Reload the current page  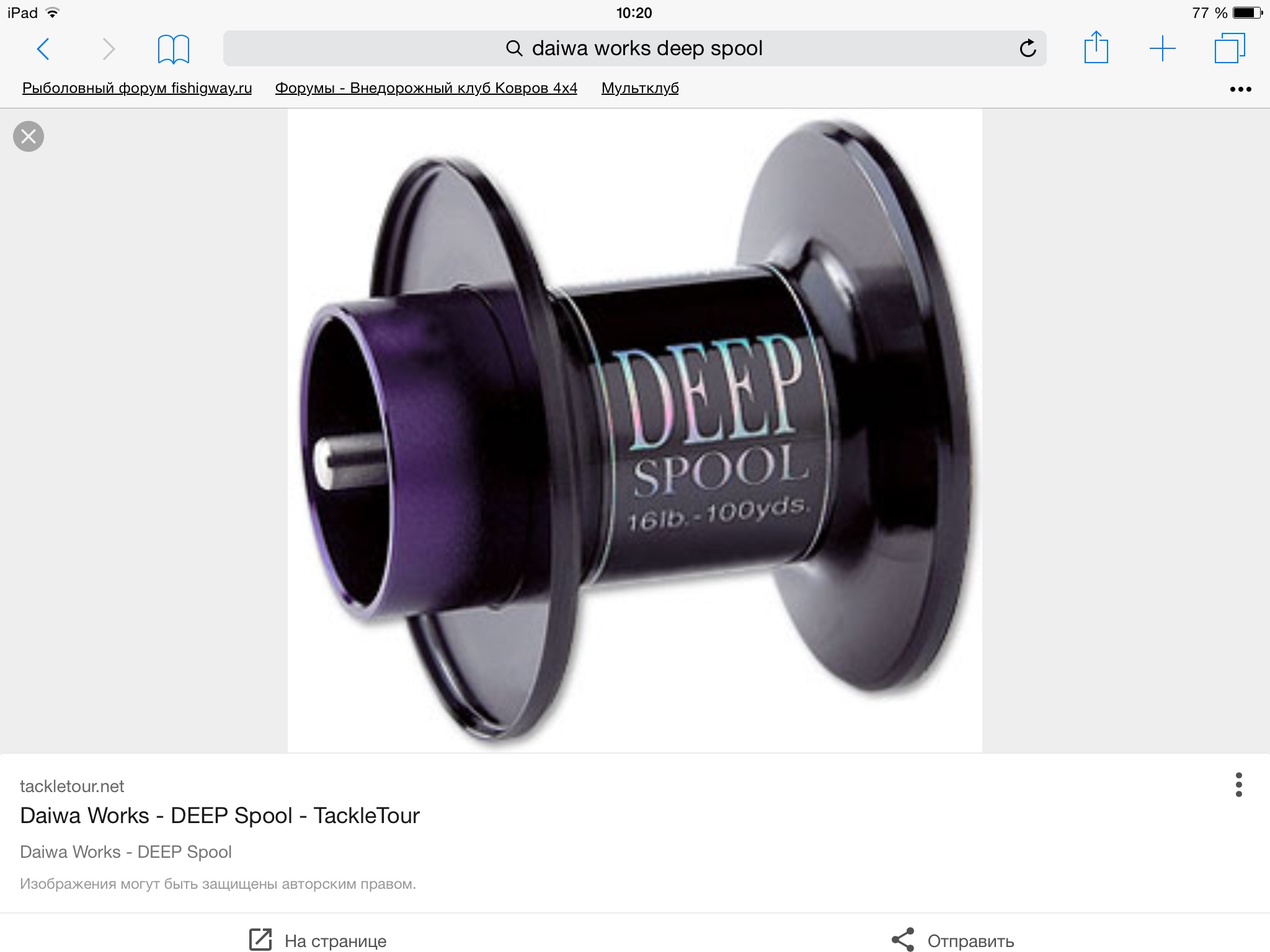[x=1028, y=48]
